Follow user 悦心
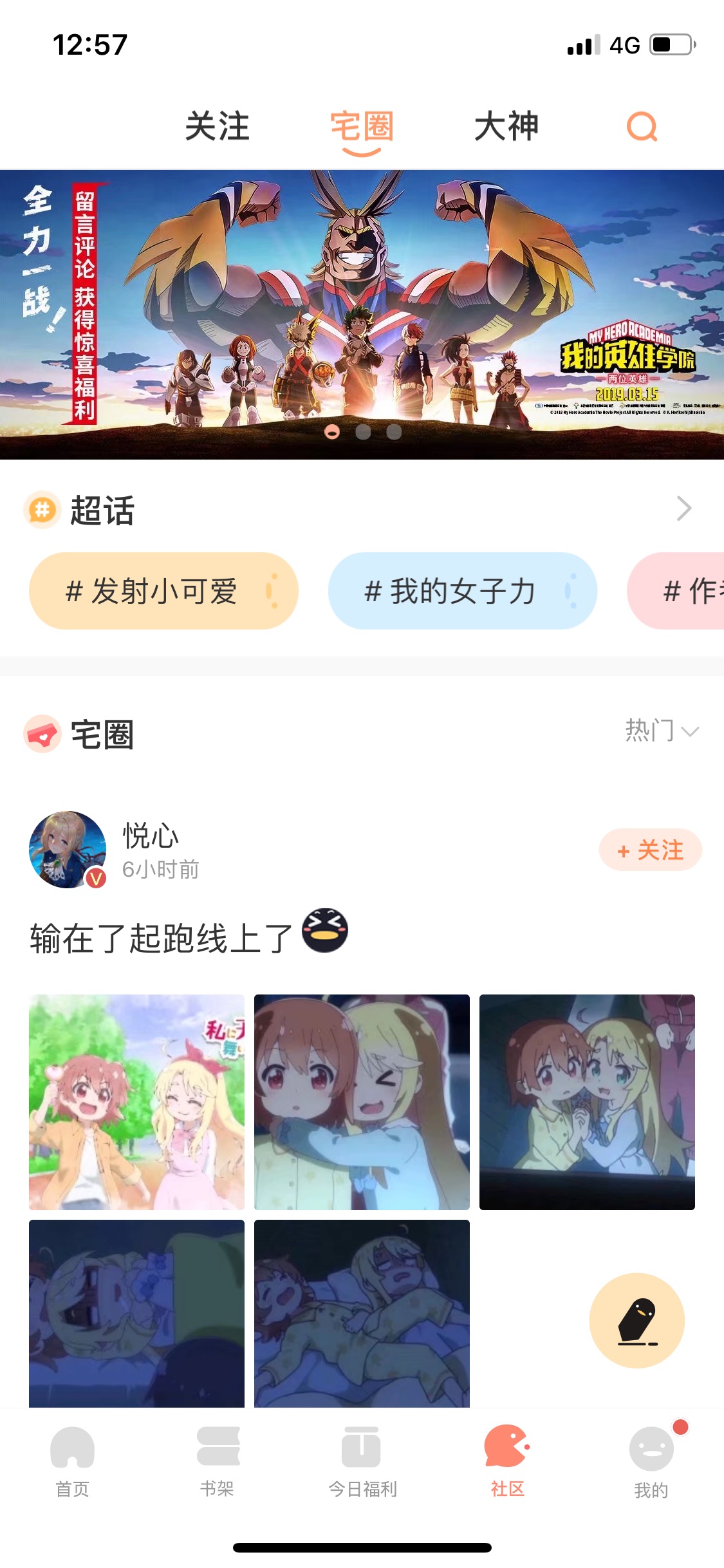The width and height of the screenshot is (724, 1568). 650,850
